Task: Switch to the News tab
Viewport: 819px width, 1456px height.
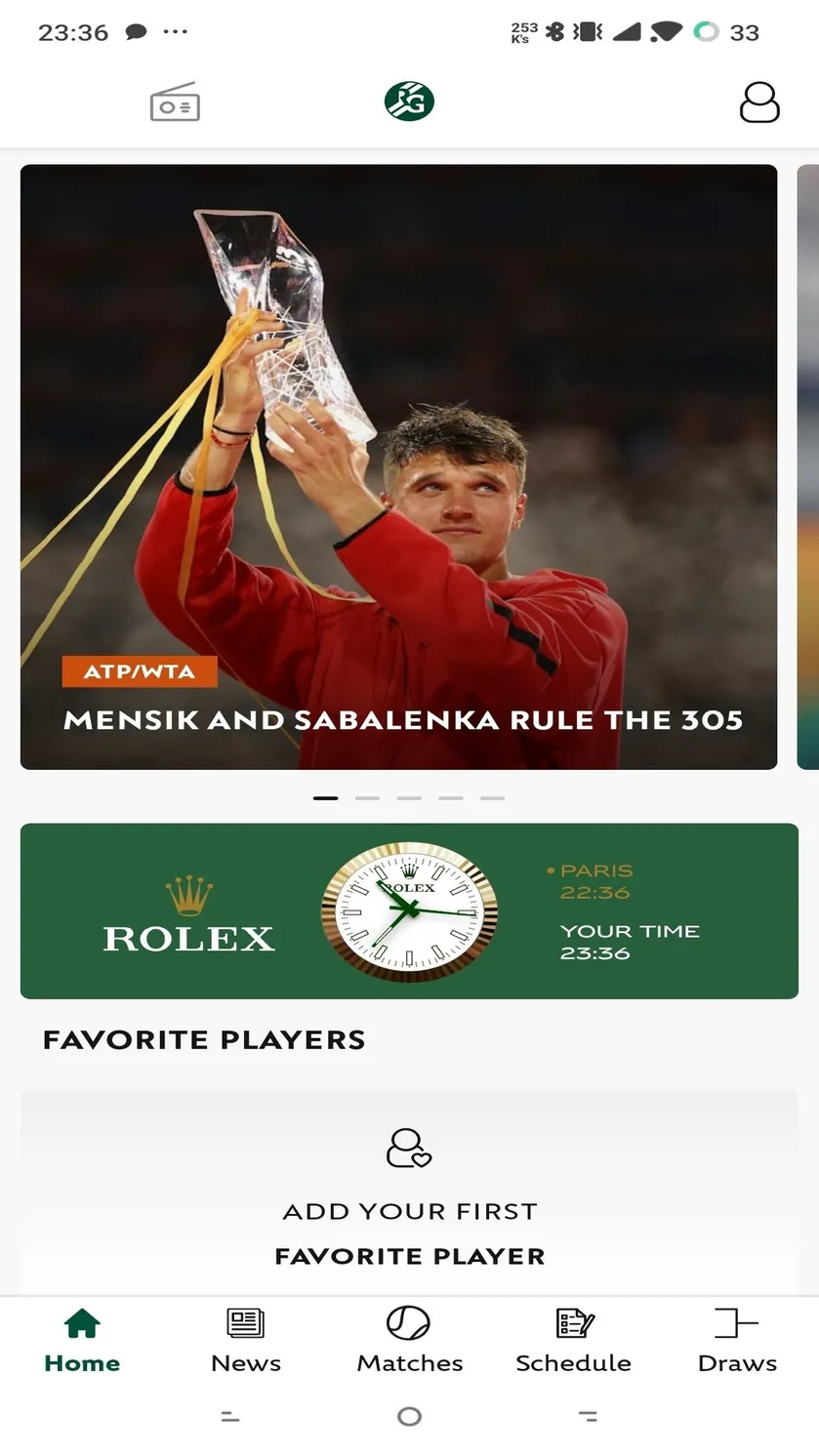Action: coord(246,1341)
